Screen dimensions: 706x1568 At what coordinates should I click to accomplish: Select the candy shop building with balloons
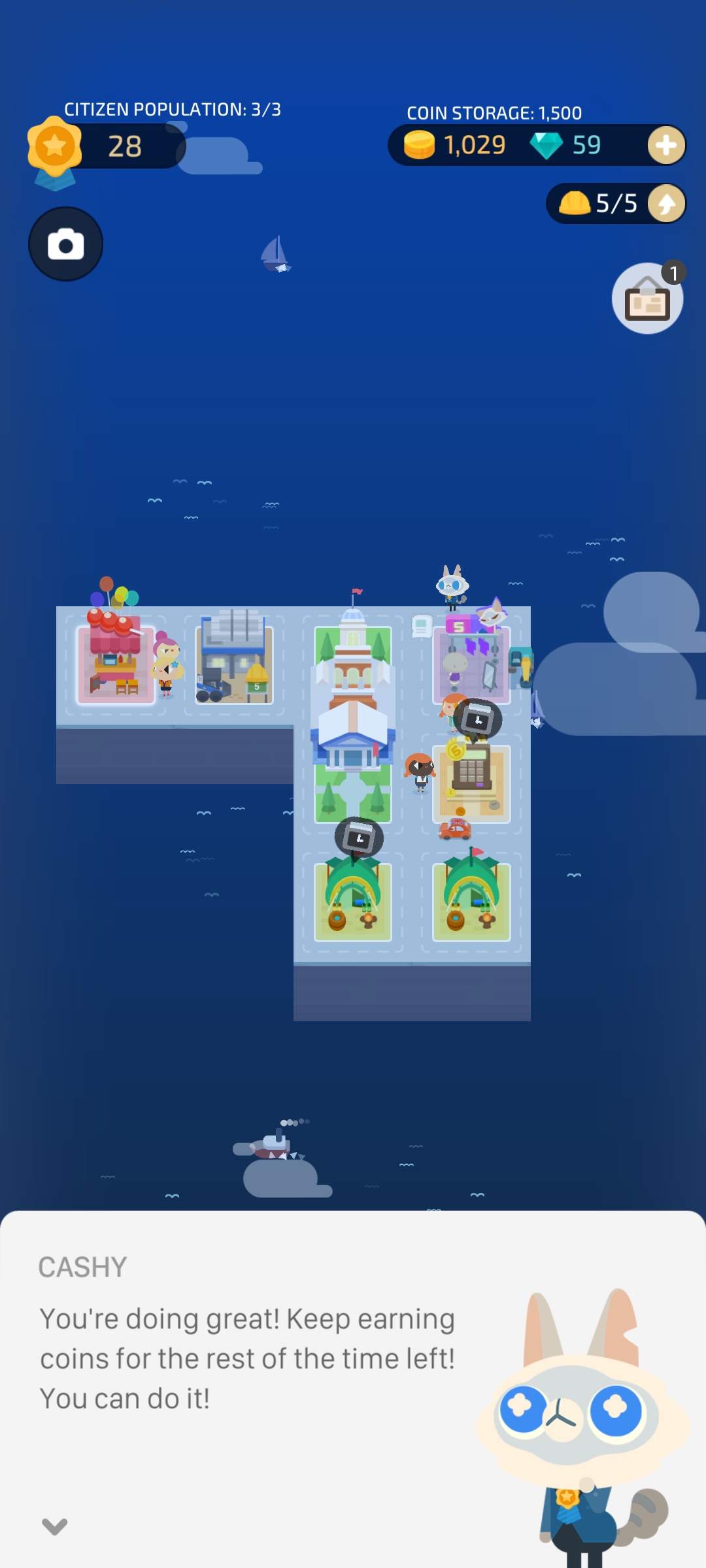click(x=116, y=661)
